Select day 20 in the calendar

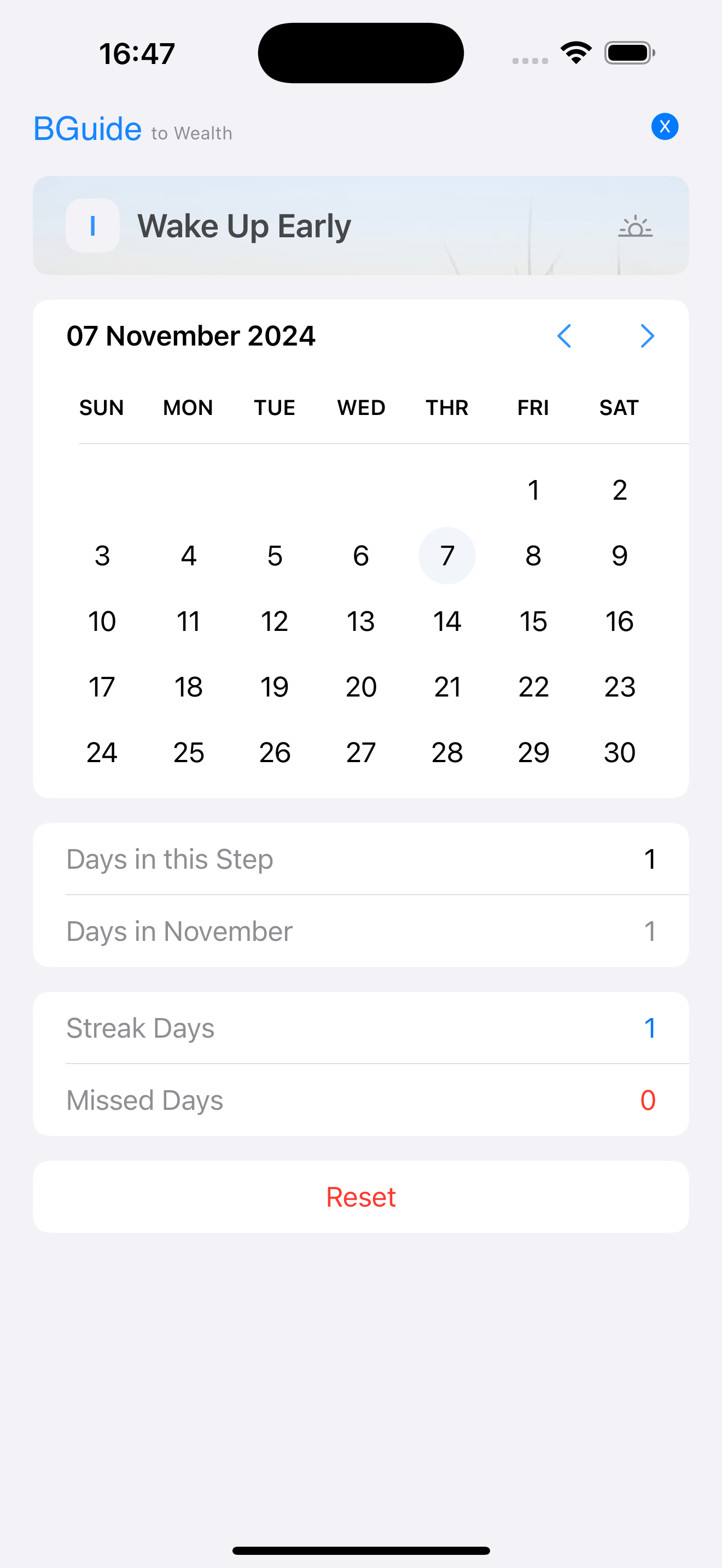point(361,687)
